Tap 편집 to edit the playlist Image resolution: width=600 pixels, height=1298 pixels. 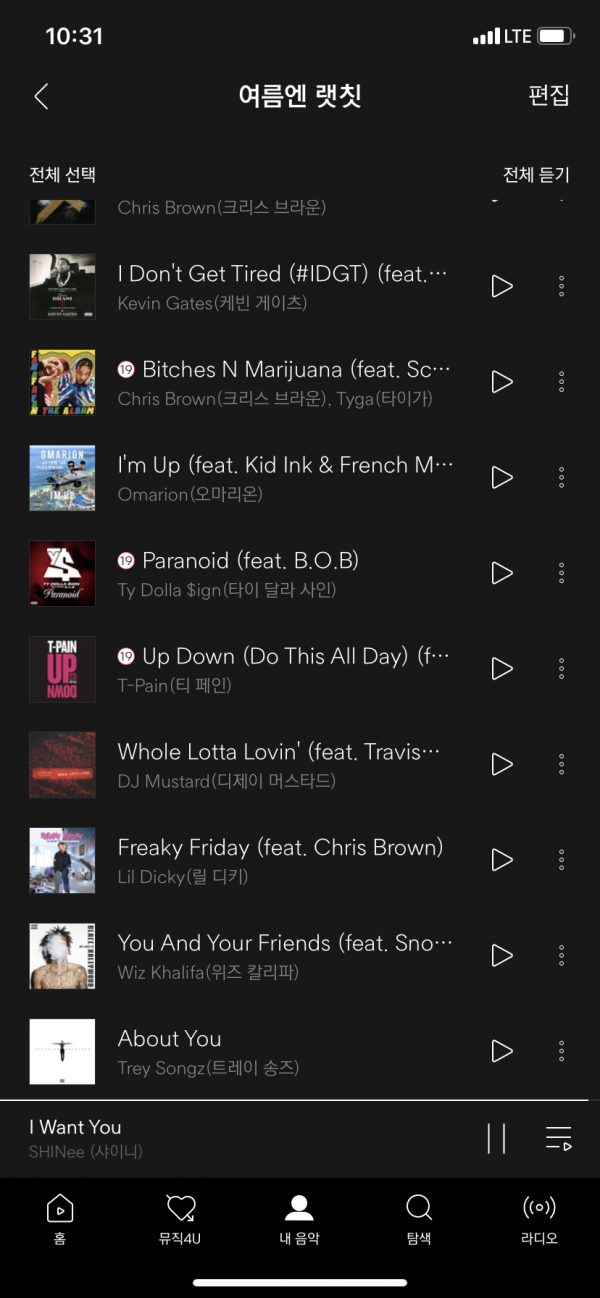pyautogui.click(x=548, y=96)
